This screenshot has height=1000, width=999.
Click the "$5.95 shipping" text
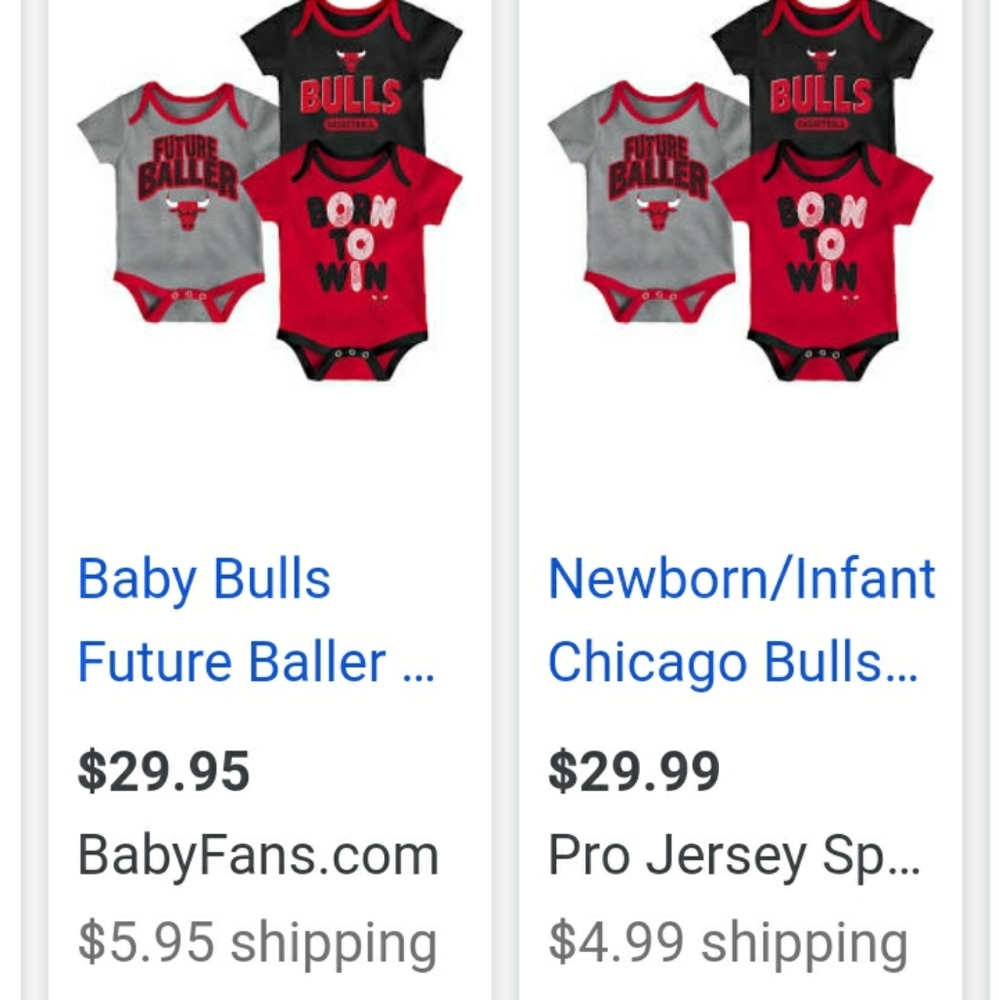(x=258, y=940)
